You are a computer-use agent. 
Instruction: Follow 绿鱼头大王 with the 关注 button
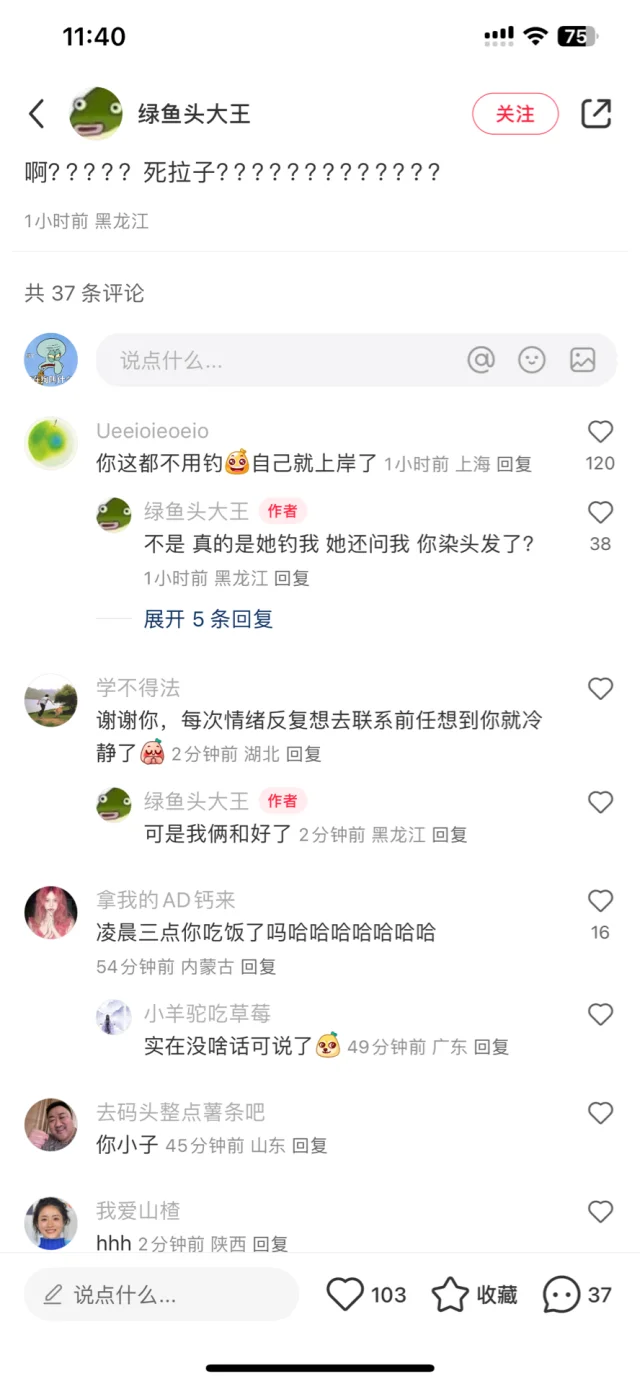click(515, 114)
